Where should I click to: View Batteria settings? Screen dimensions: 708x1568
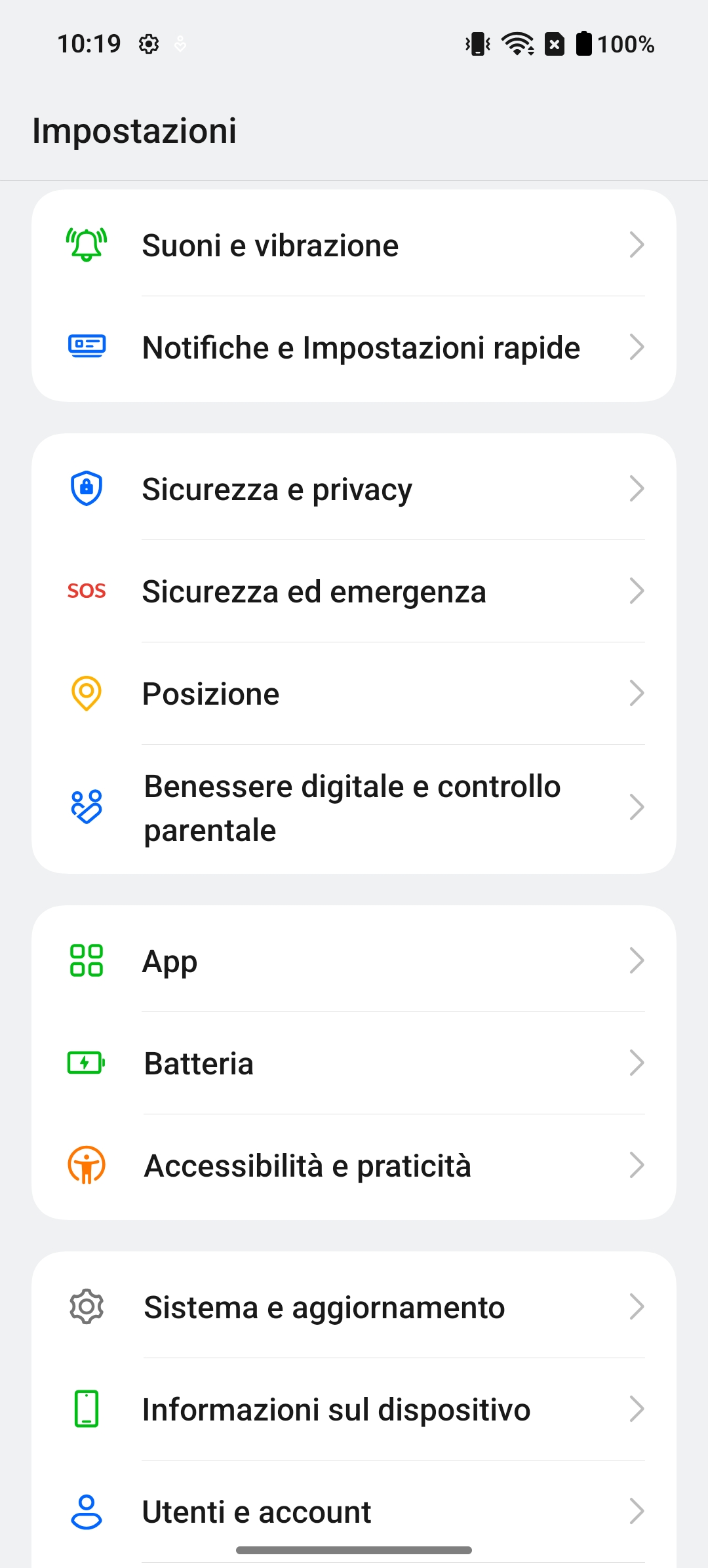click(354, 1063)
